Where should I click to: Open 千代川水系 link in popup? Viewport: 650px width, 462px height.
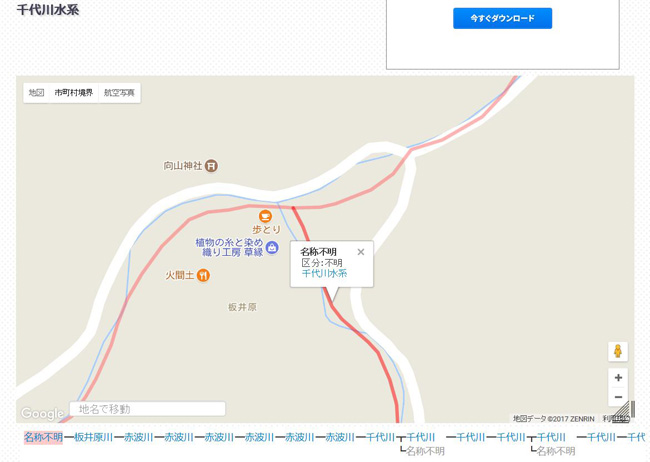tap(324, 273)
